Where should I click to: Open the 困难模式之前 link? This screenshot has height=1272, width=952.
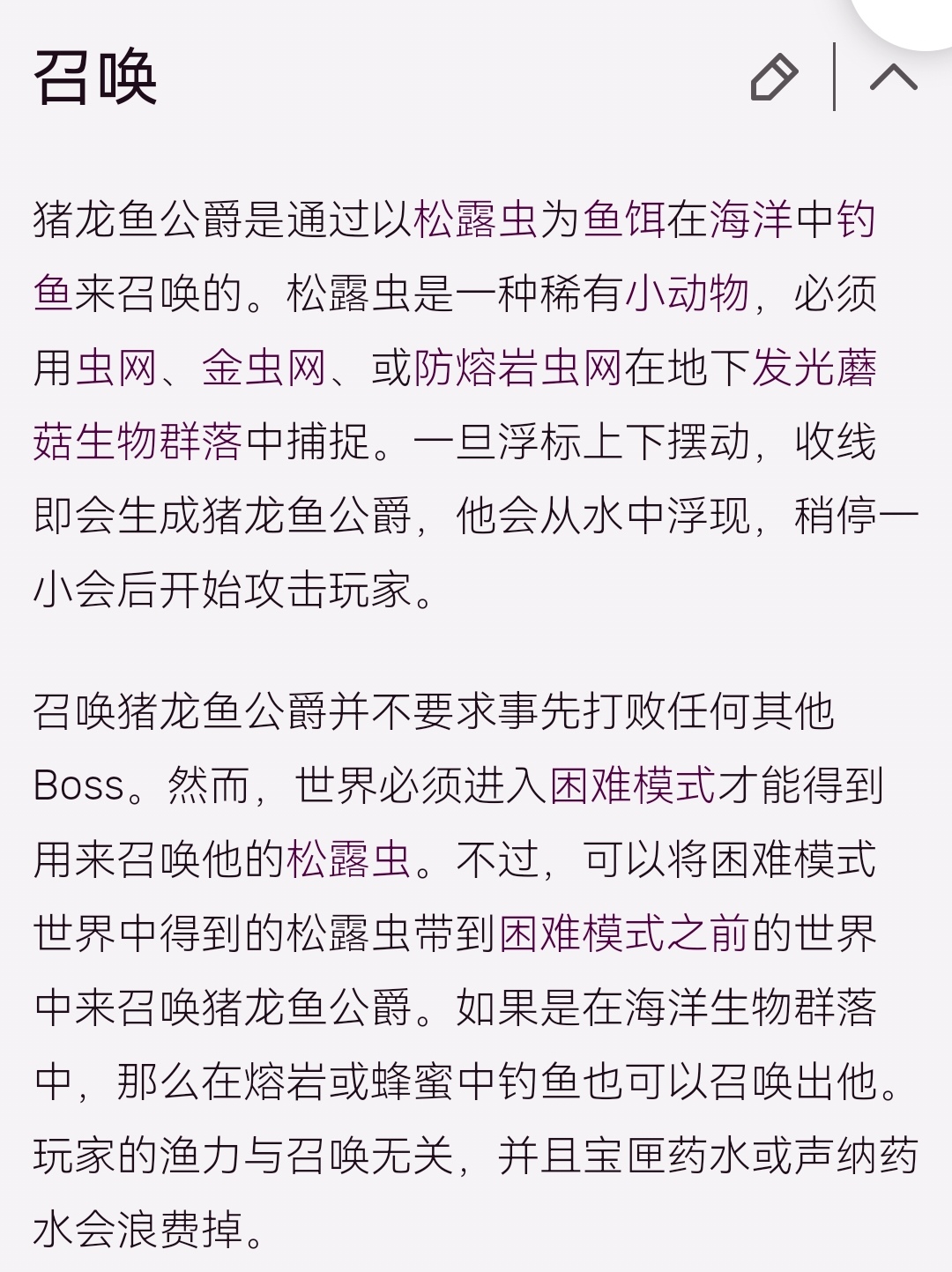tap(623, 934)
